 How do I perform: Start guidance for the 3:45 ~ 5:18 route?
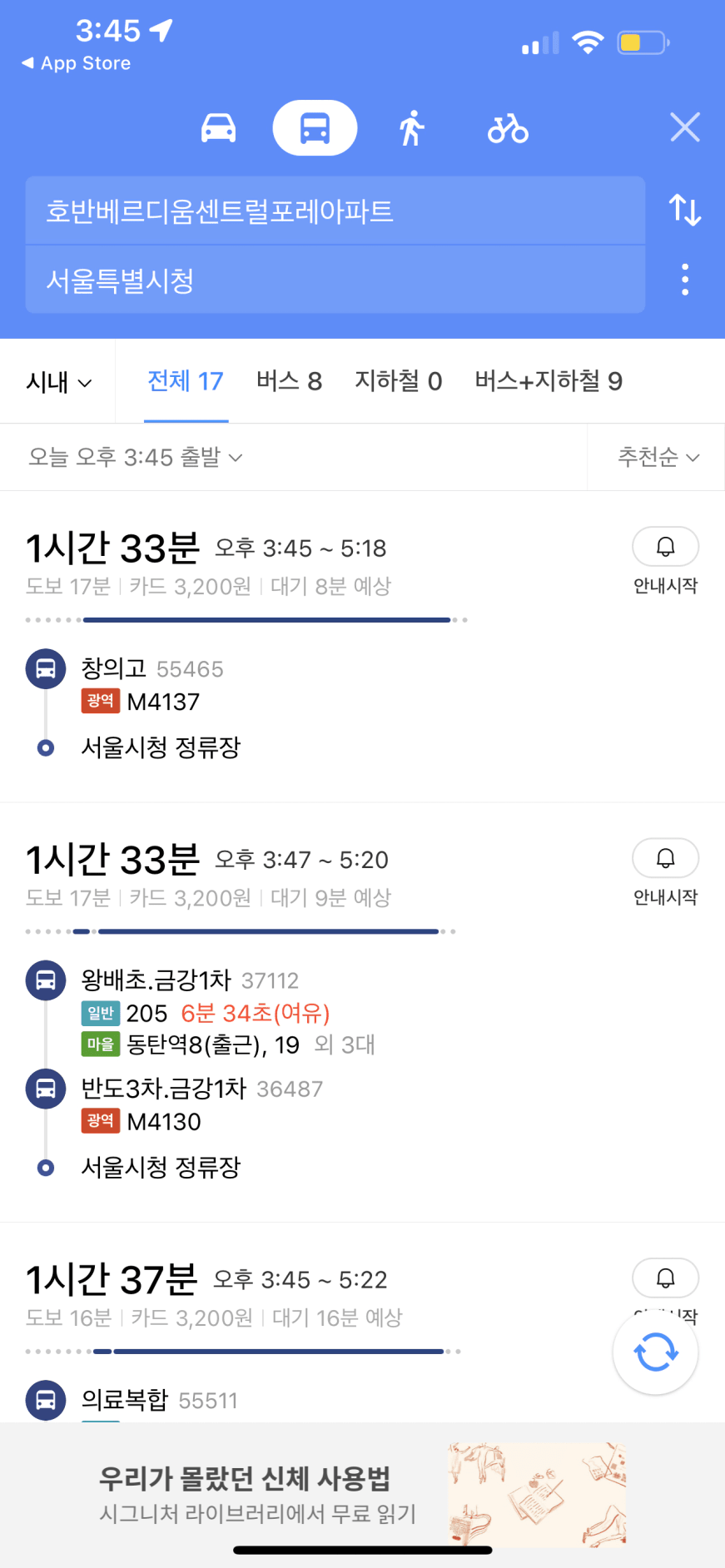point(665,562)
